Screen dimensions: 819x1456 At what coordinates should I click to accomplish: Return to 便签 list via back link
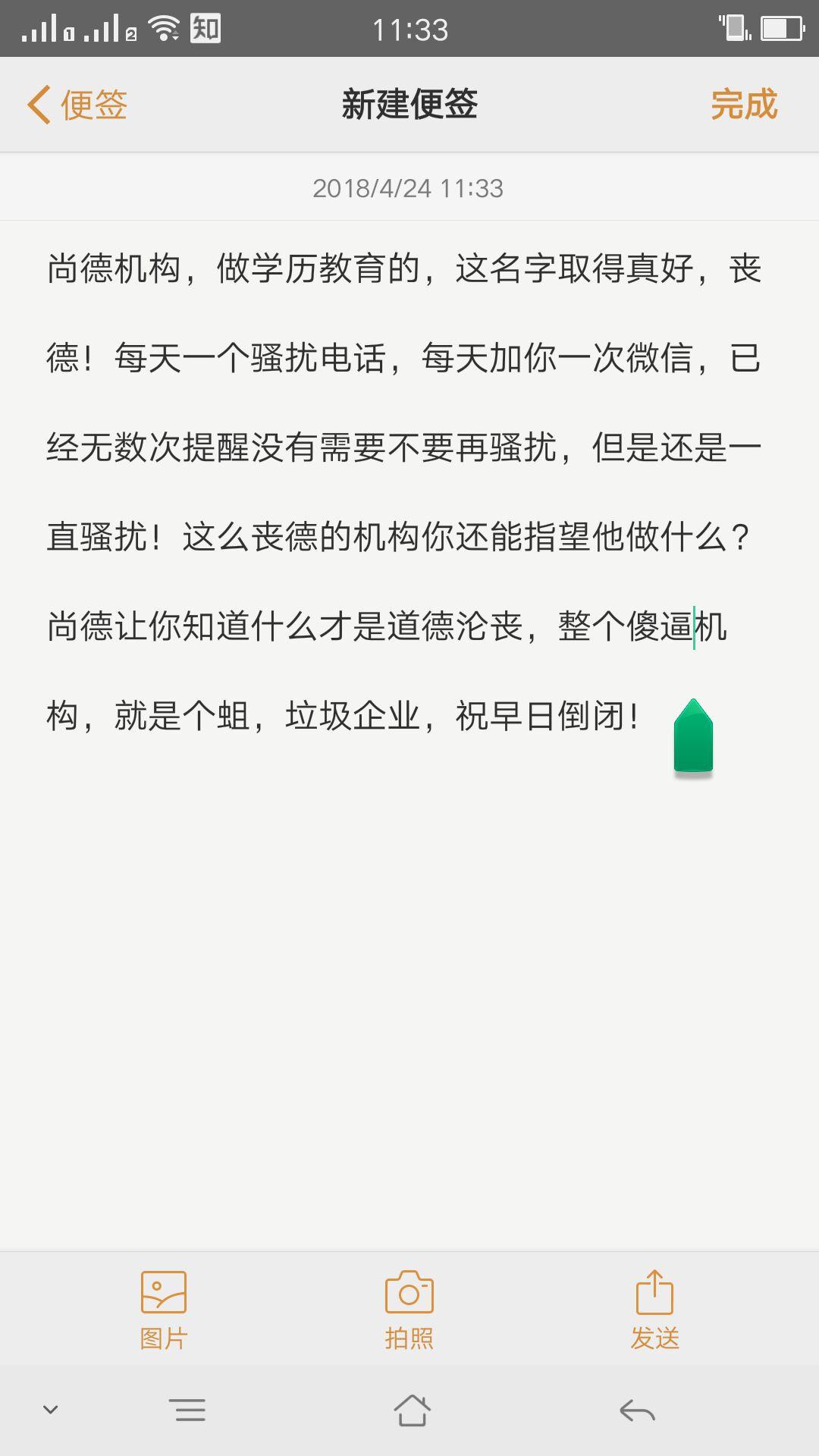point(93,105)
